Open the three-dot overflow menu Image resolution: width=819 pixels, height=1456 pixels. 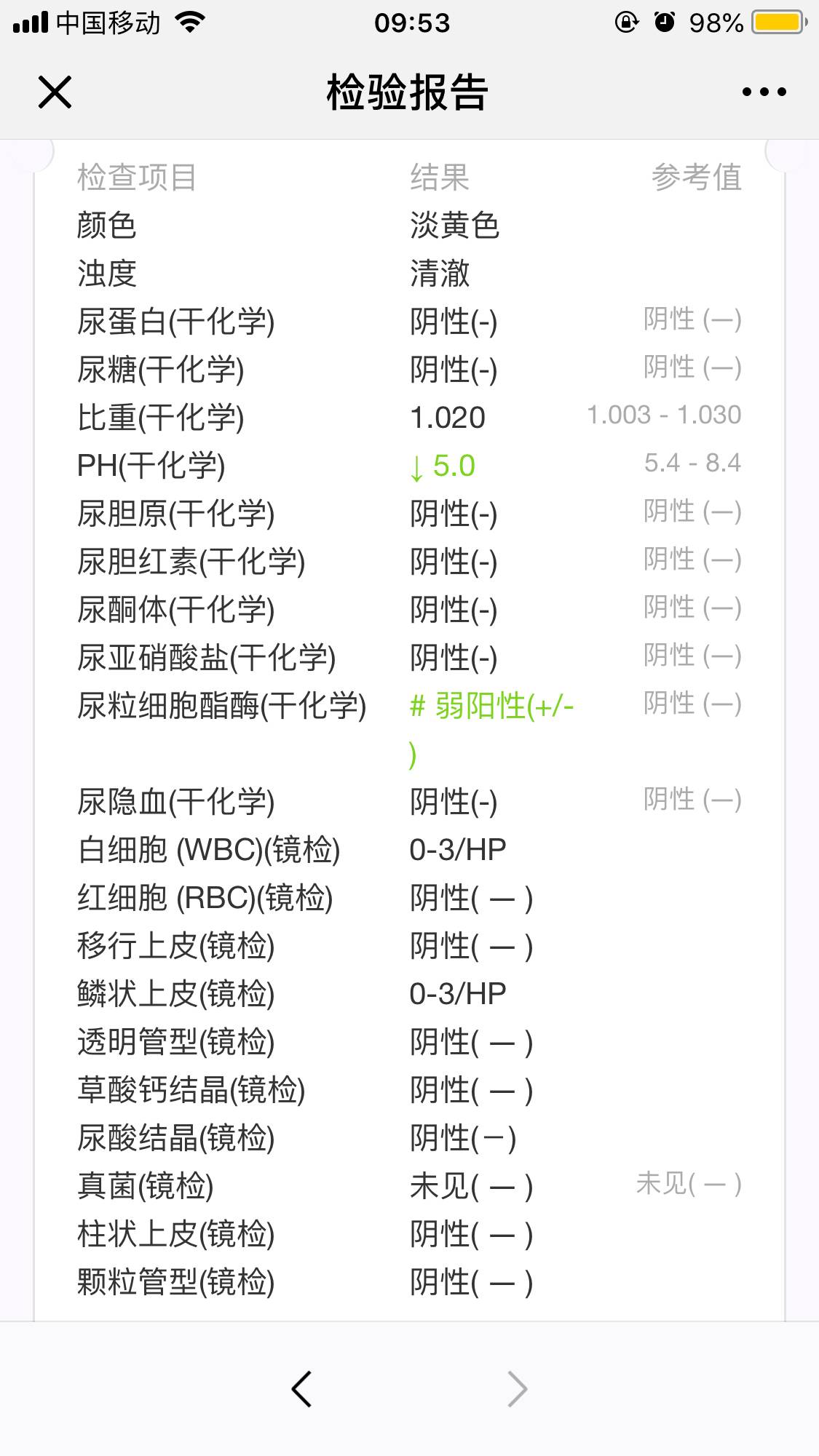click(764, 92)
